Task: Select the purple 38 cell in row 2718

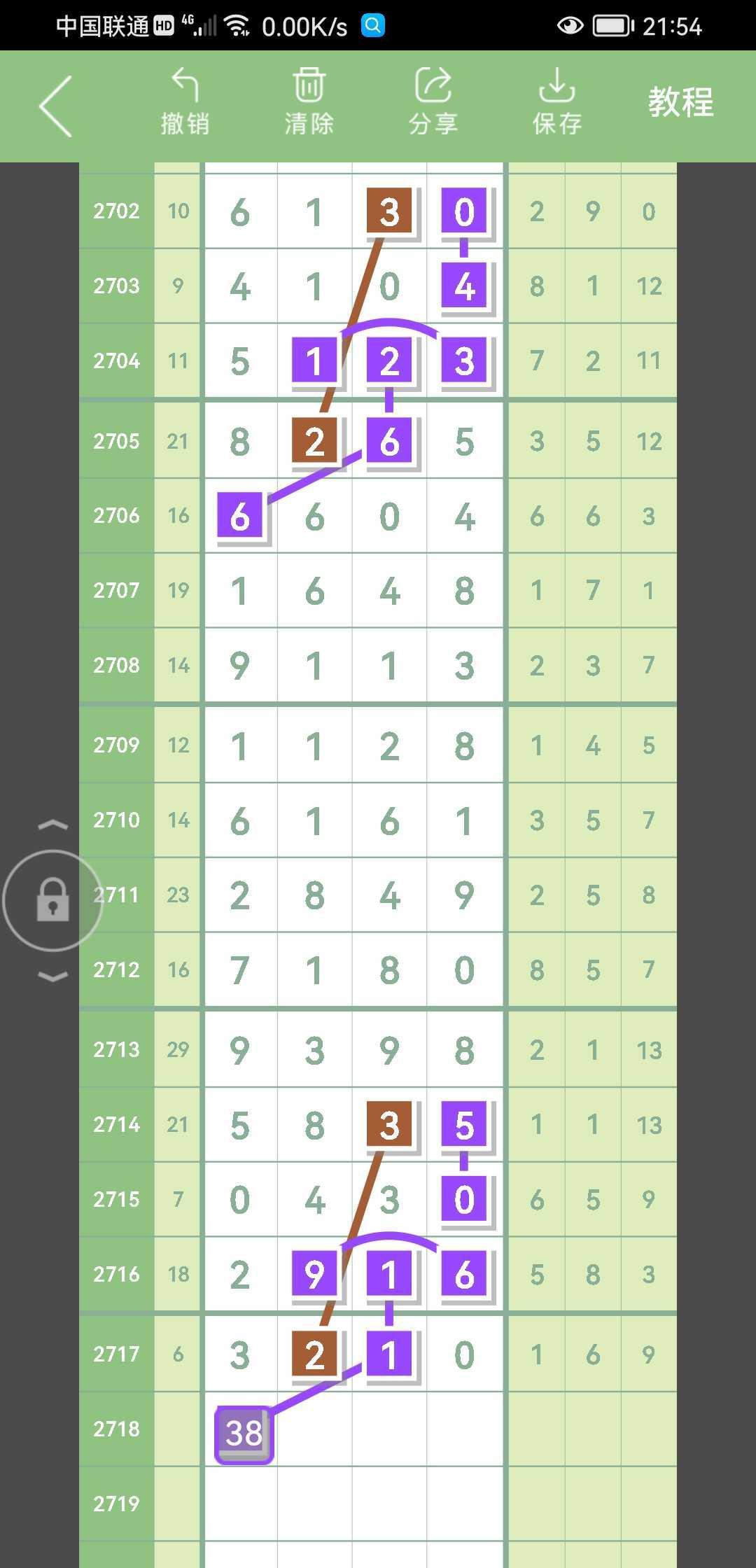Action: (244, 1434)
